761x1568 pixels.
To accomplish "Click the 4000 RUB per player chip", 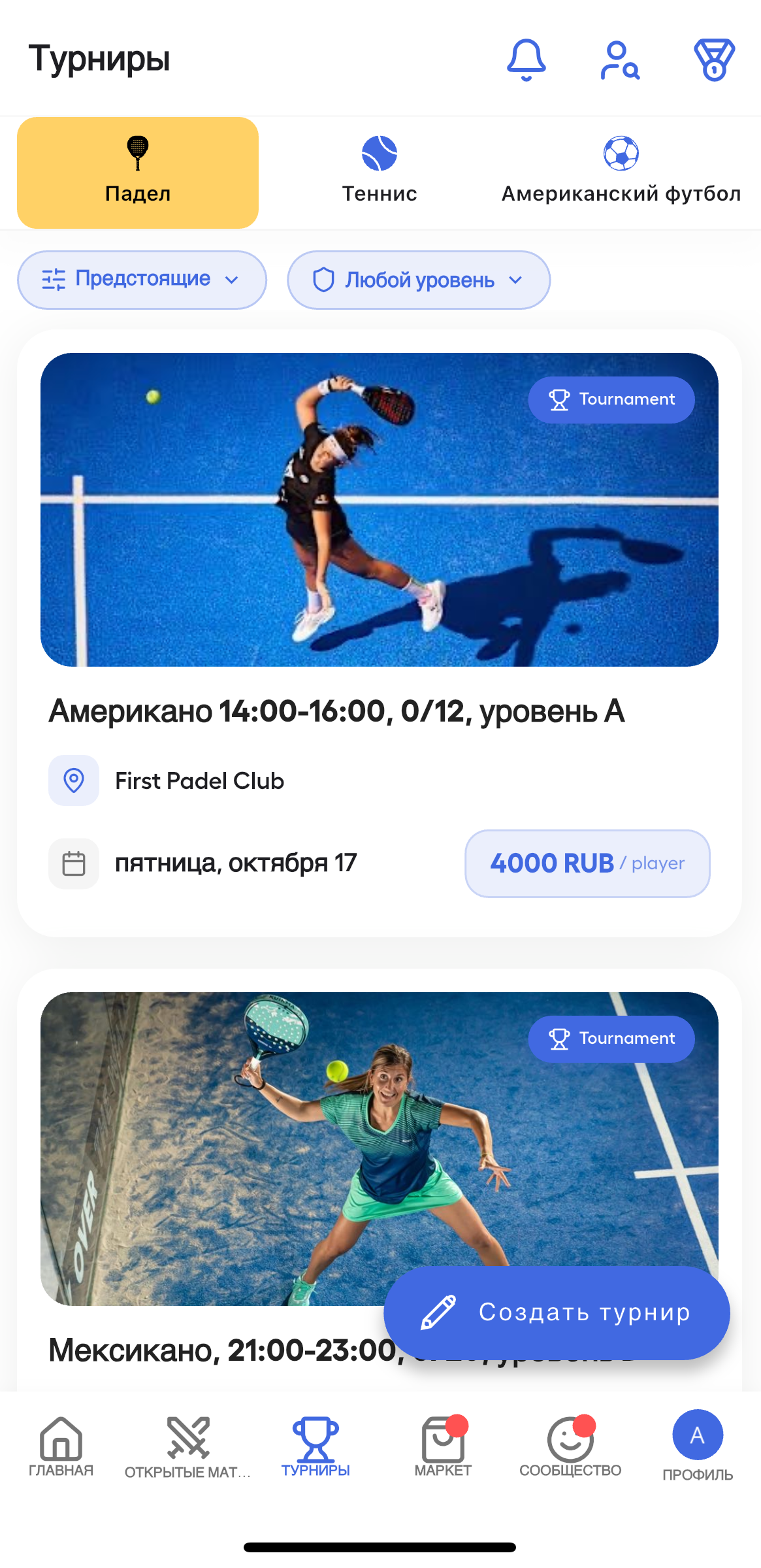I will coord(587,863).
